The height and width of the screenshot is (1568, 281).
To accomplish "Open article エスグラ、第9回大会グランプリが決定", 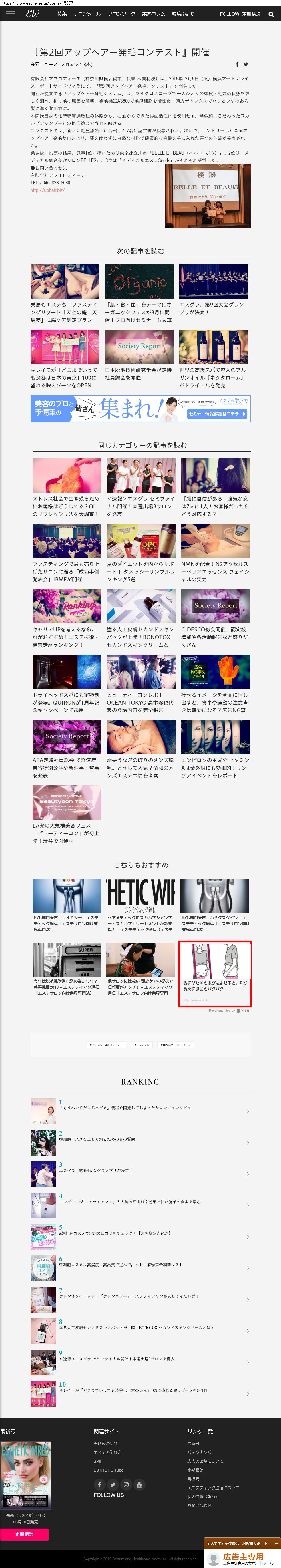I will [x=213, y=308].
